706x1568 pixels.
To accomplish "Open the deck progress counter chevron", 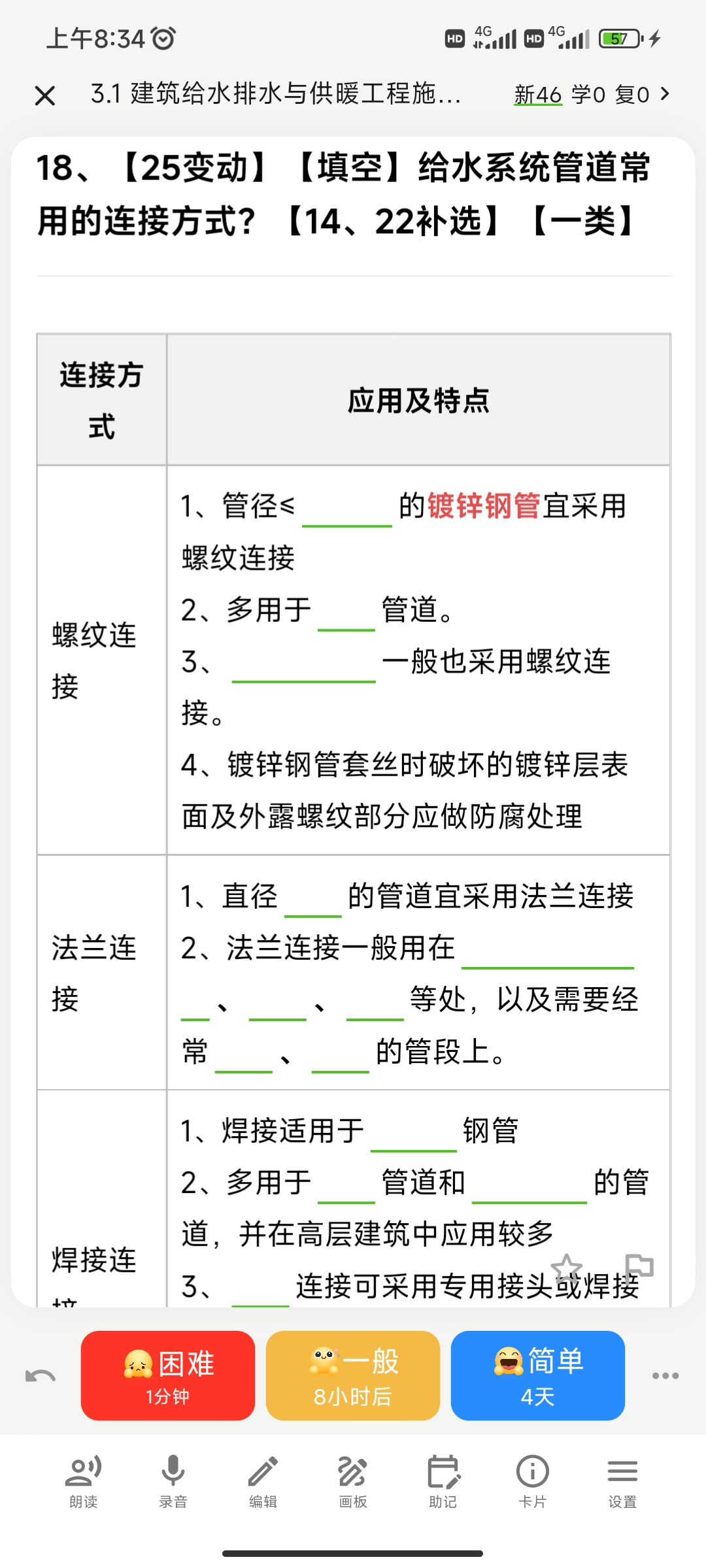I will click(x=665, y=94).
